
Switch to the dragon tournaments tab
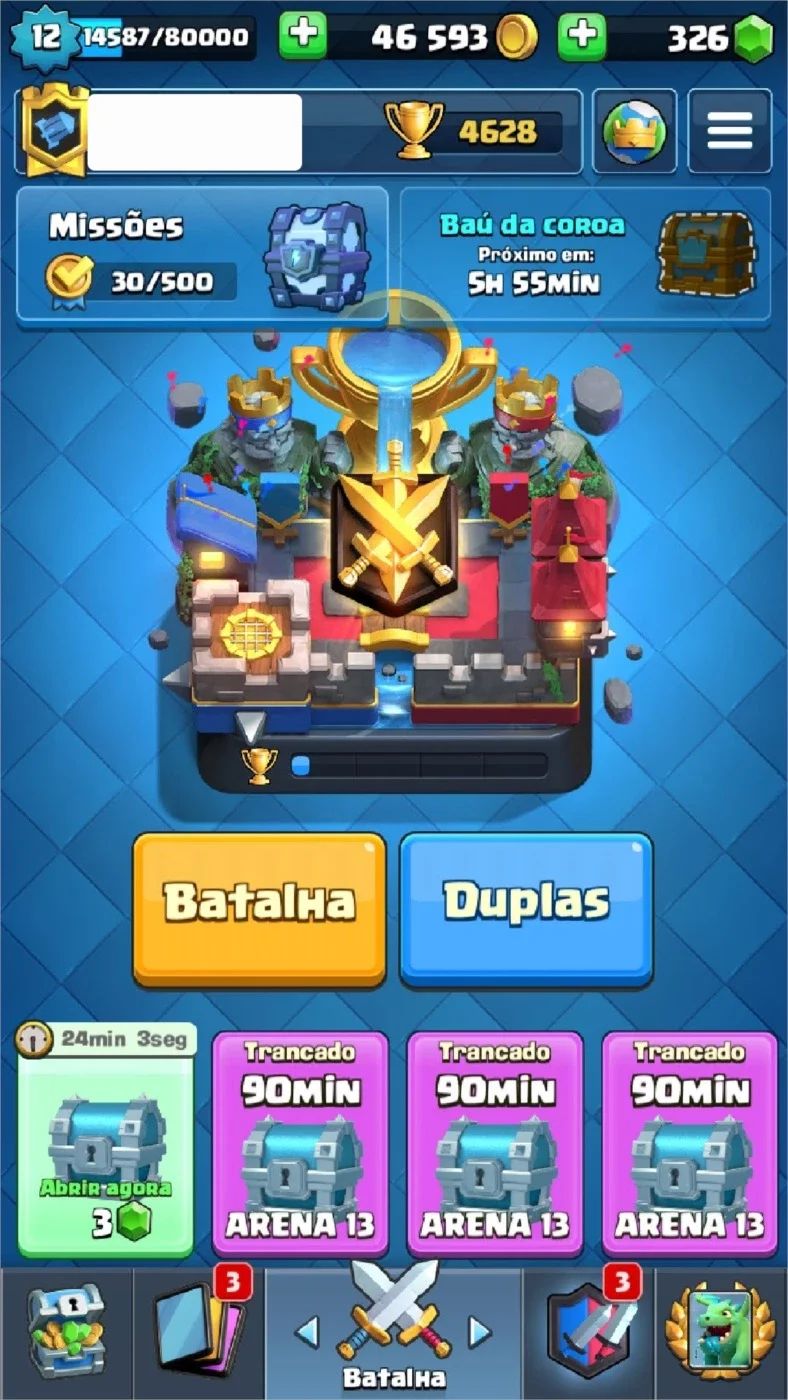721,1333
